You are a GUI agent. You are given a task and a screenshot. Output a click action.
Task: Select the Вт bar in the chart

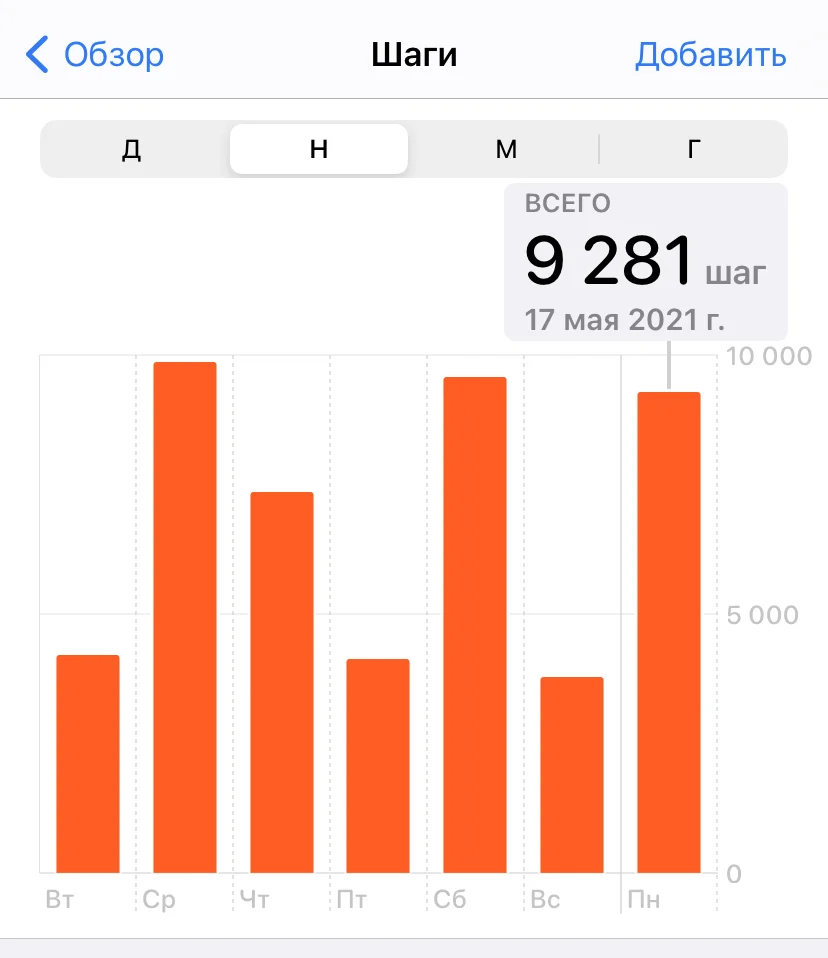[x=88, y=764]
